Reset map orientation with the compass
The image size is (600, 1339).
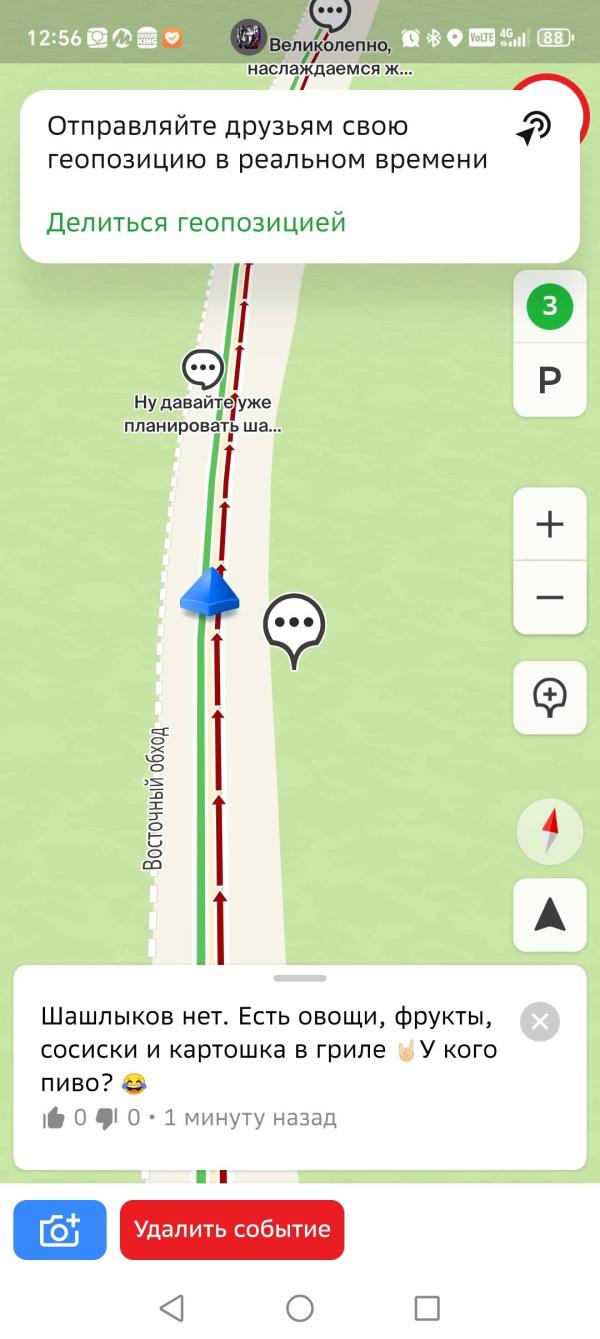[549, 831]
